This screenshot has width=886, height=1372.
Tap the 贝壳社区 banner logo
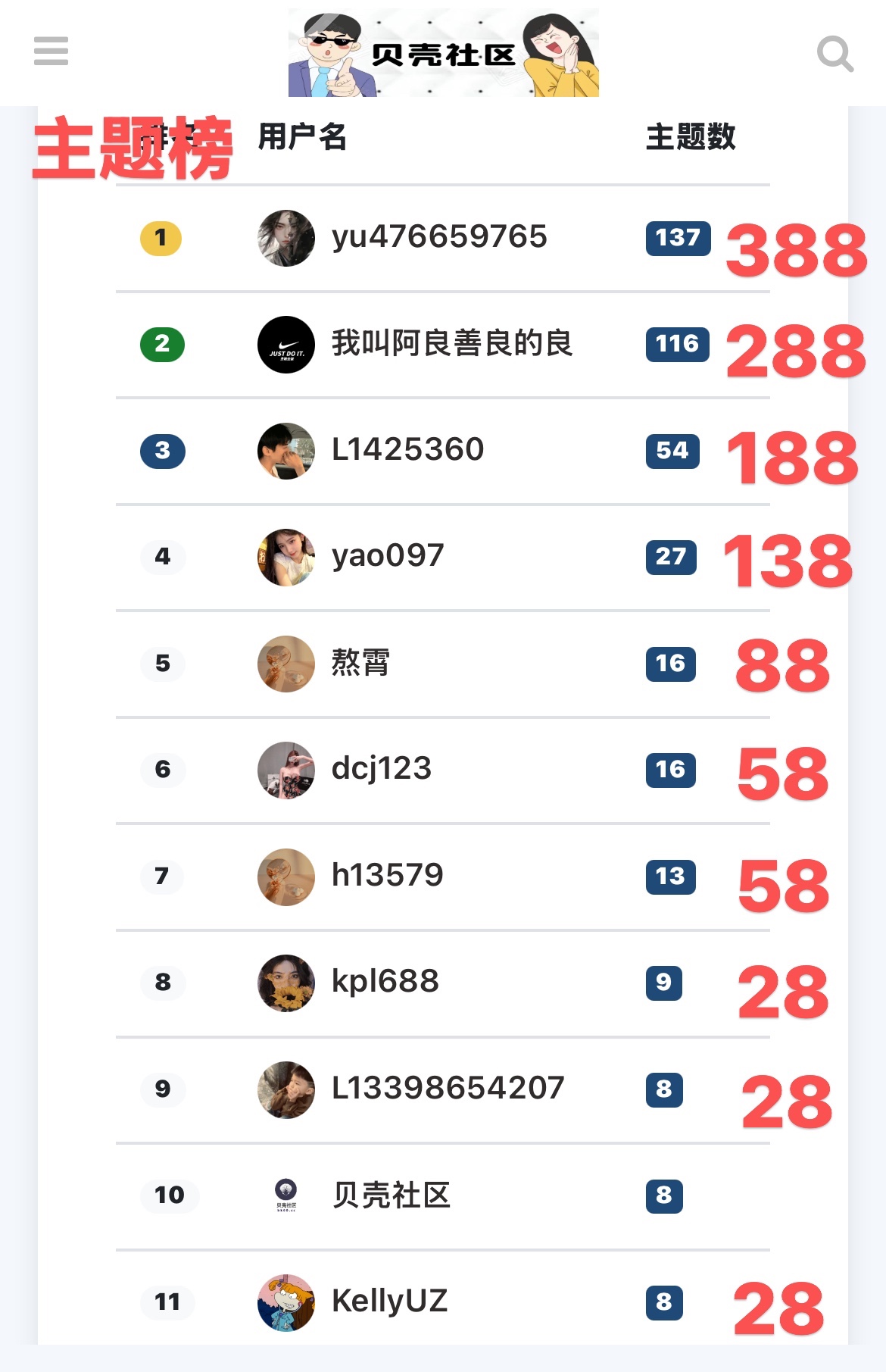pos(443,53)
